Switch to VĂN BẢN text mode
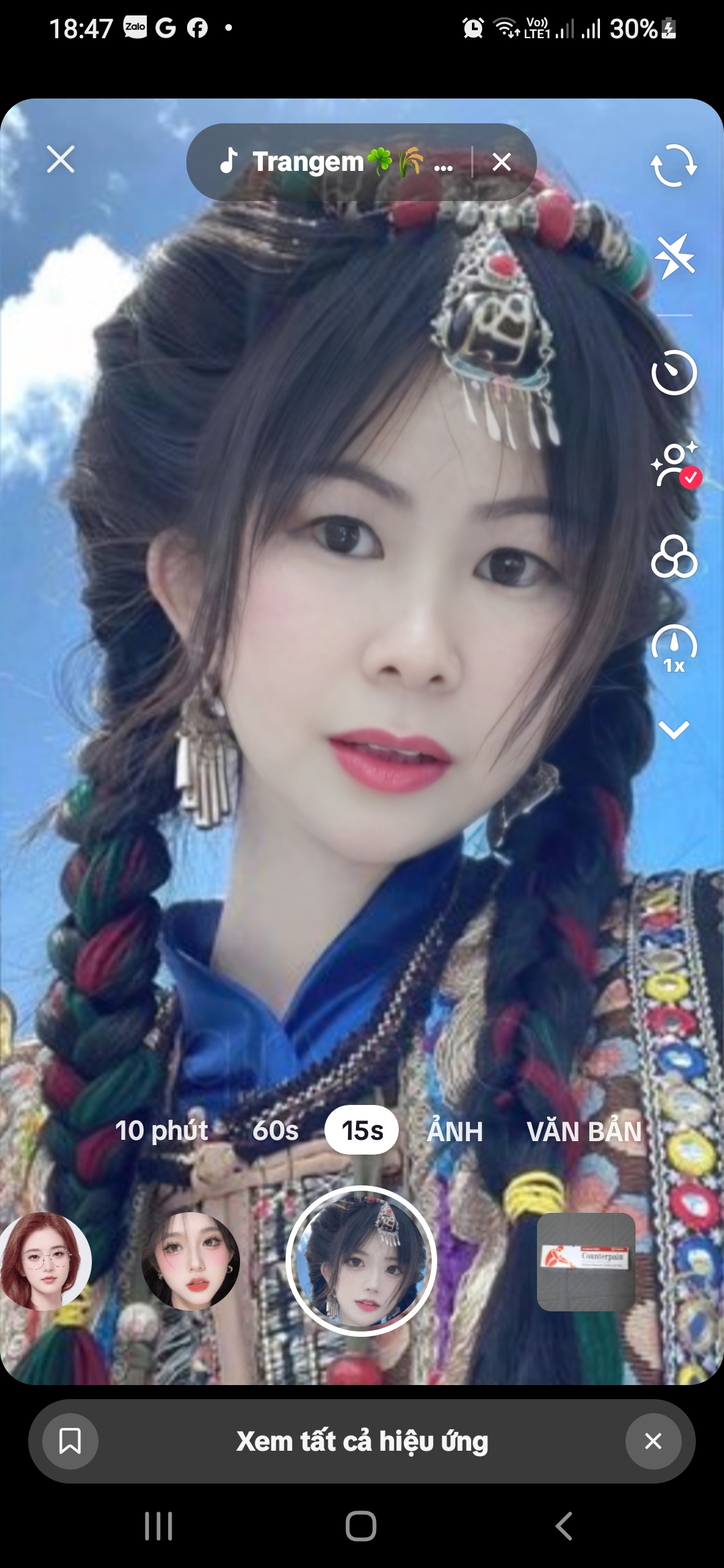Image resolution: width=724 pixels, height=1568 pixels. pyautogui.click(x=584, y=1131)
